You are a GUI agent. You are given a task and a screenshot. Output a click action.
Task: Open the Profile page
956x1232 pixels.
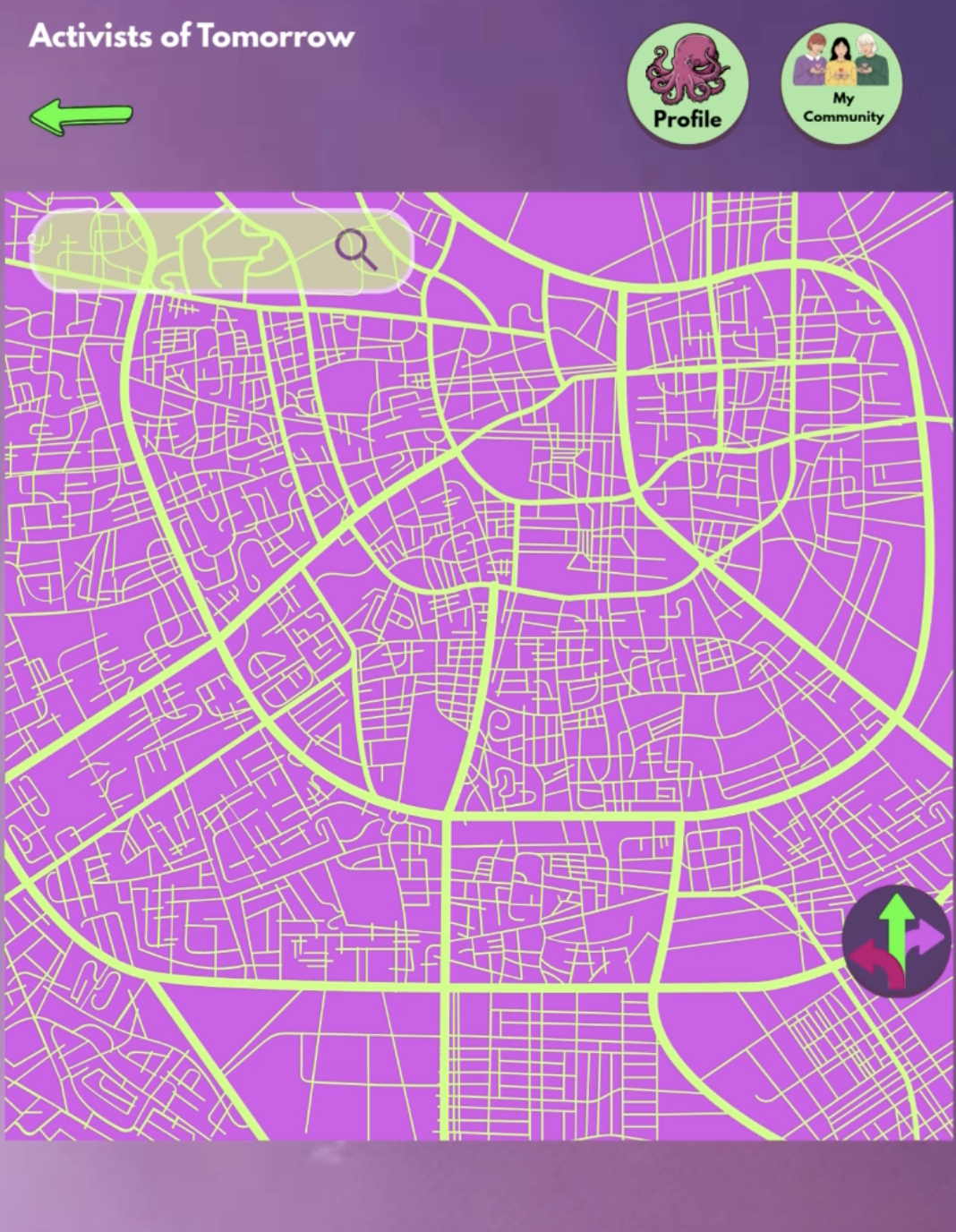[687, 84]
